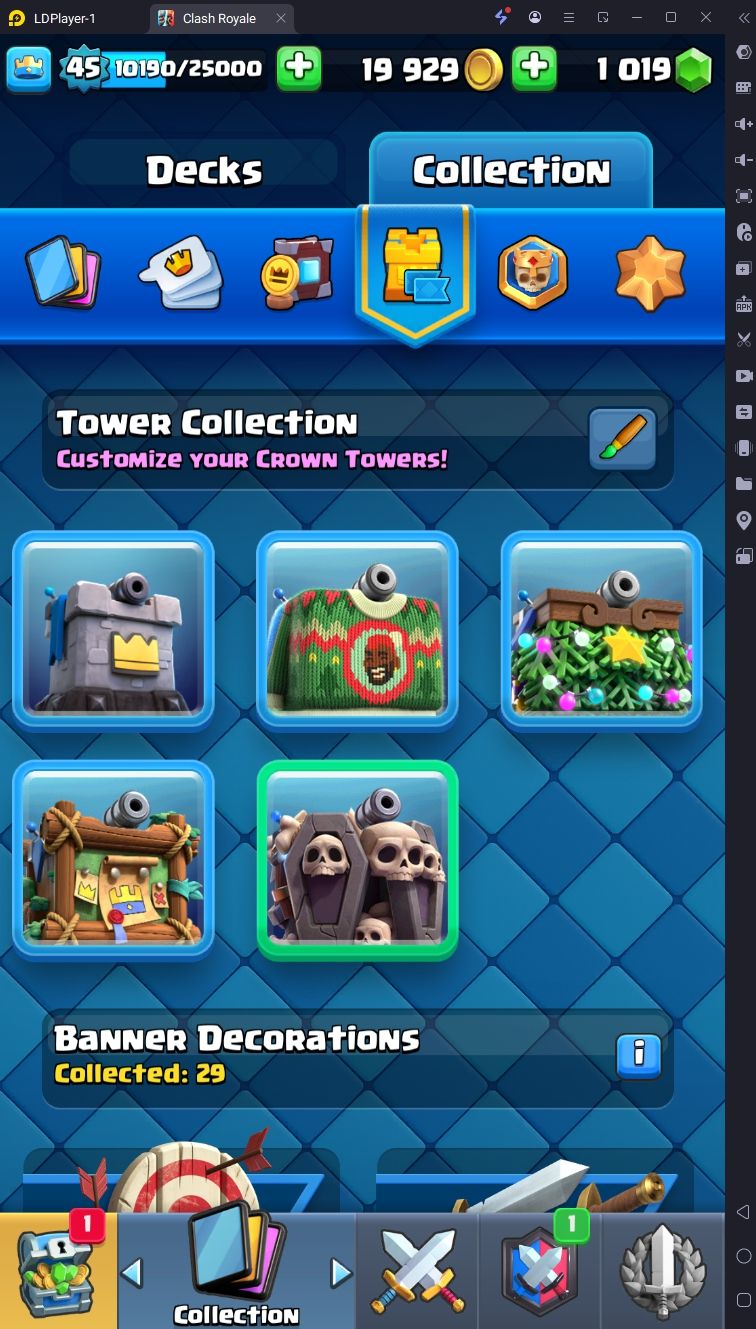Viewport: 756px width, 1329px height.
Task: Open the cards collection icon
Action: [62, 271]
